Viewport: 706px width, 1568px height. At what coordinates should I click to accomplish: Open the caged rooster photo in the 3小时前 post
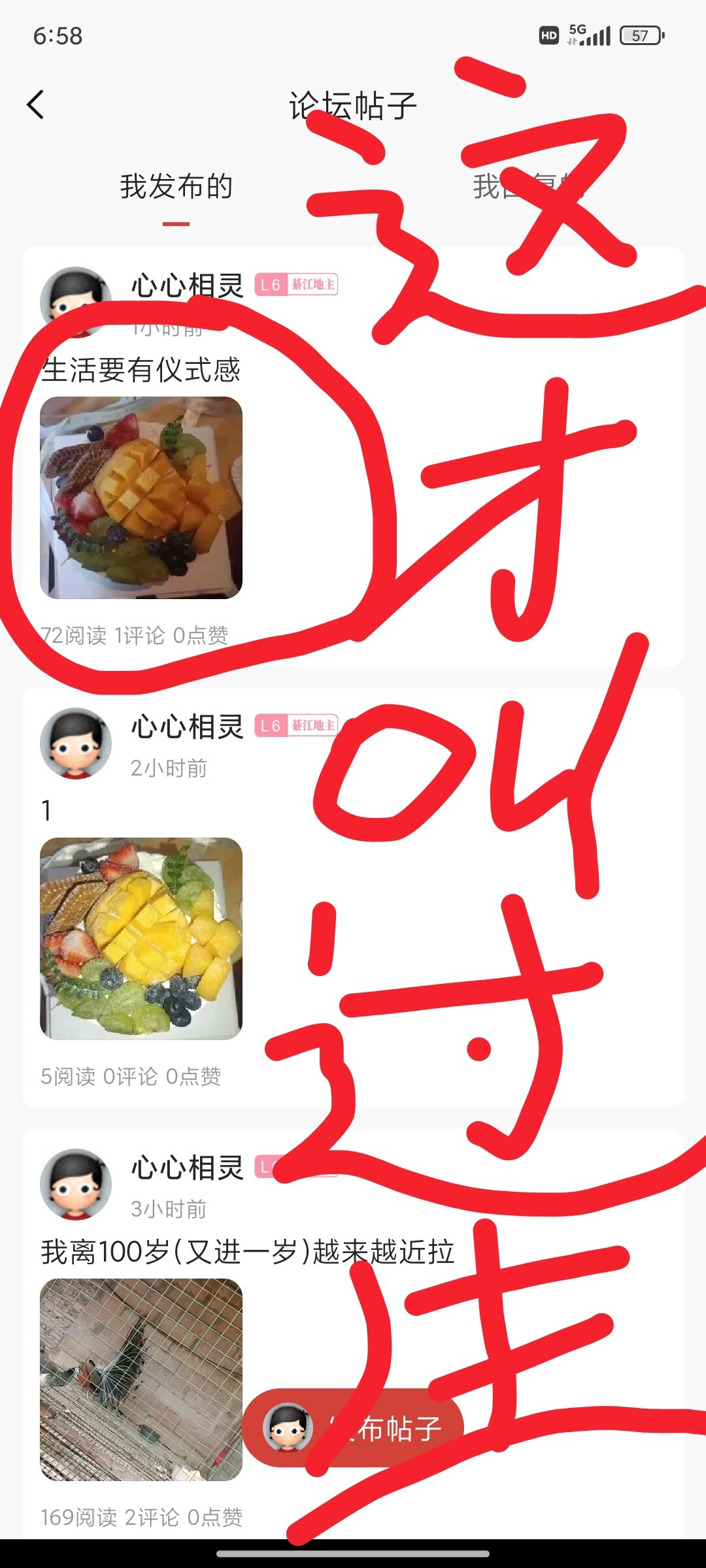pyautogui.click(x=141, y=1379)
